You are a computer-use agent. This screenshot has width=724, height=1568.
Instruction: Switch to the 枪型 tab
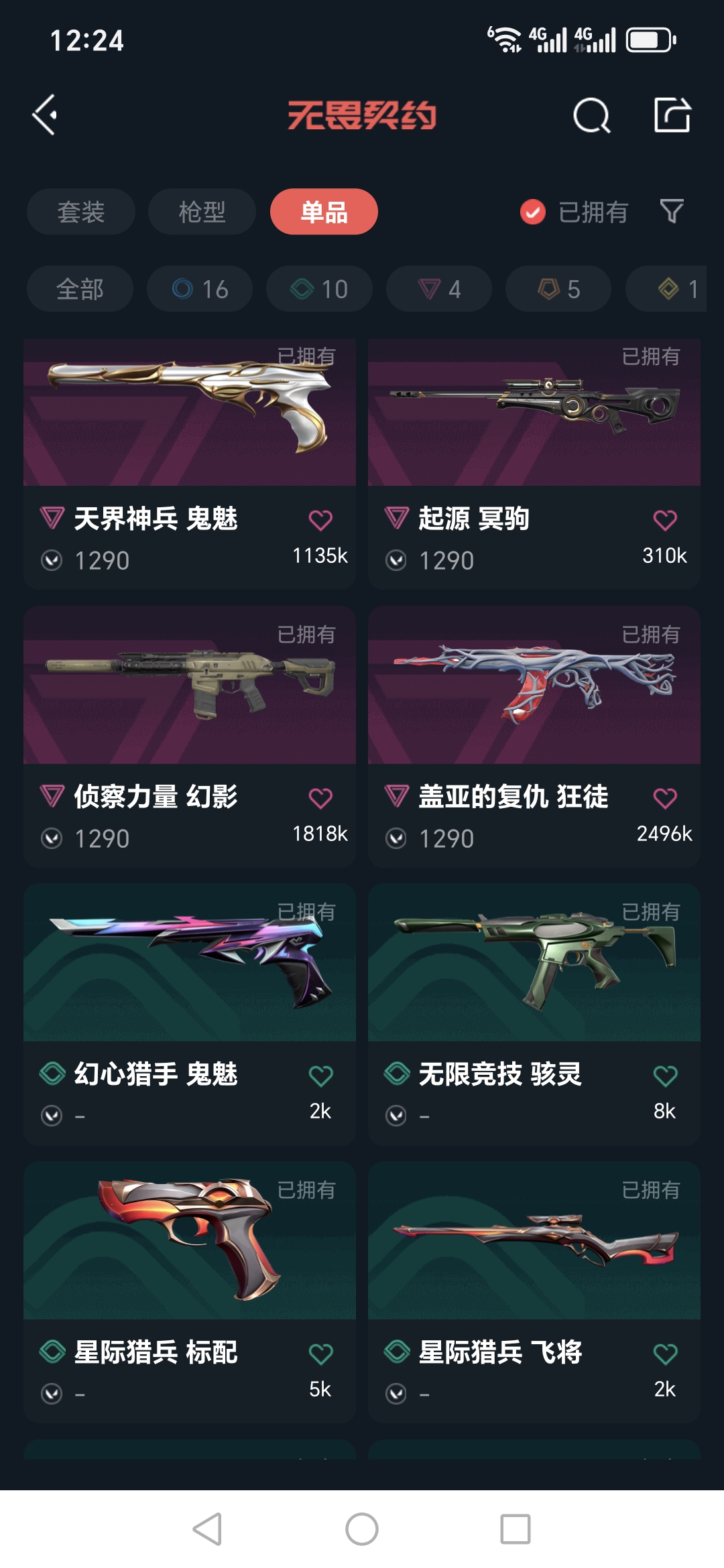tap(201, 212)
